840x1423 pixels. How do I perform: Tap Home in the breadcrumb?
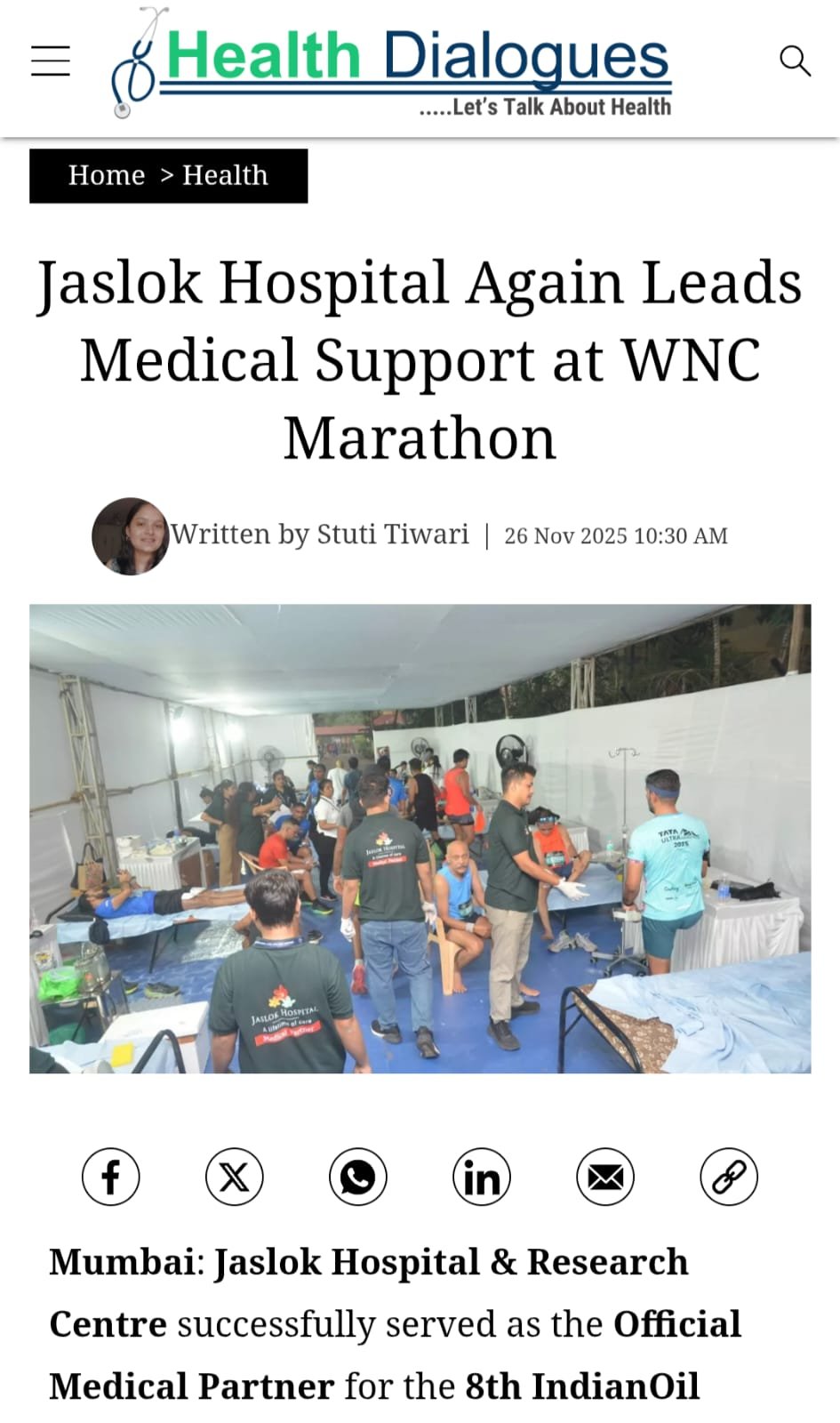(106, 175)
